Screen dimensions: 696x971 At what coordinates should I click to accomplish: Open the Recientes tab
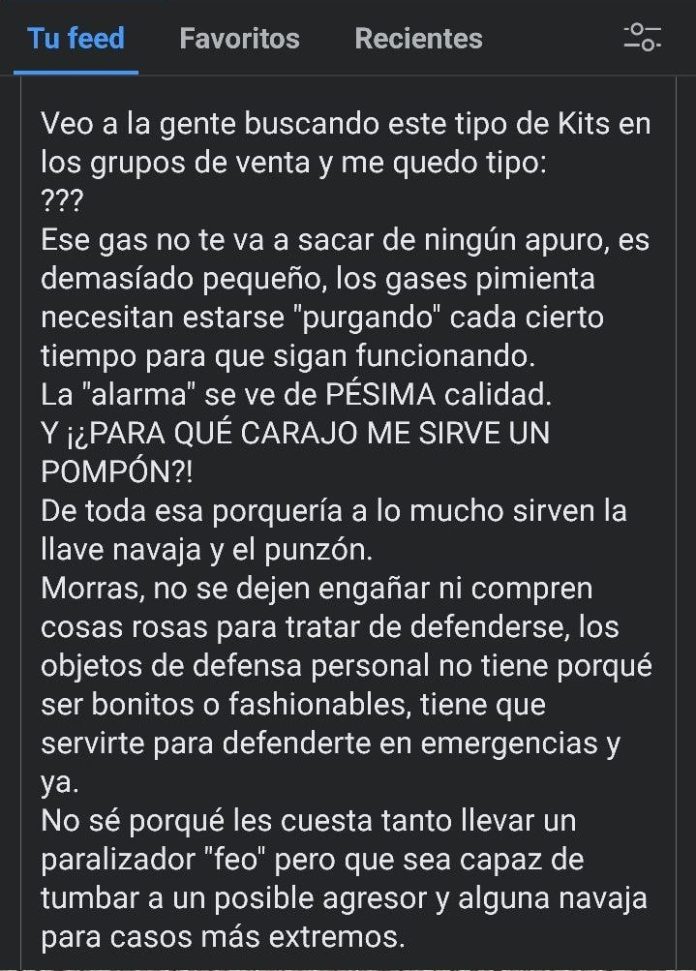click(418, 39)
